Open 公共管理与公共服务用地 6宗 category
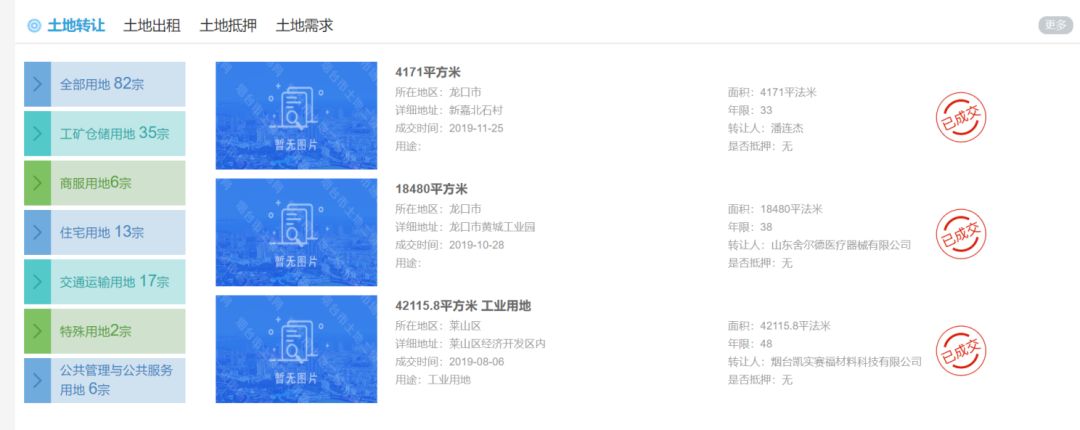 point(104,380)
